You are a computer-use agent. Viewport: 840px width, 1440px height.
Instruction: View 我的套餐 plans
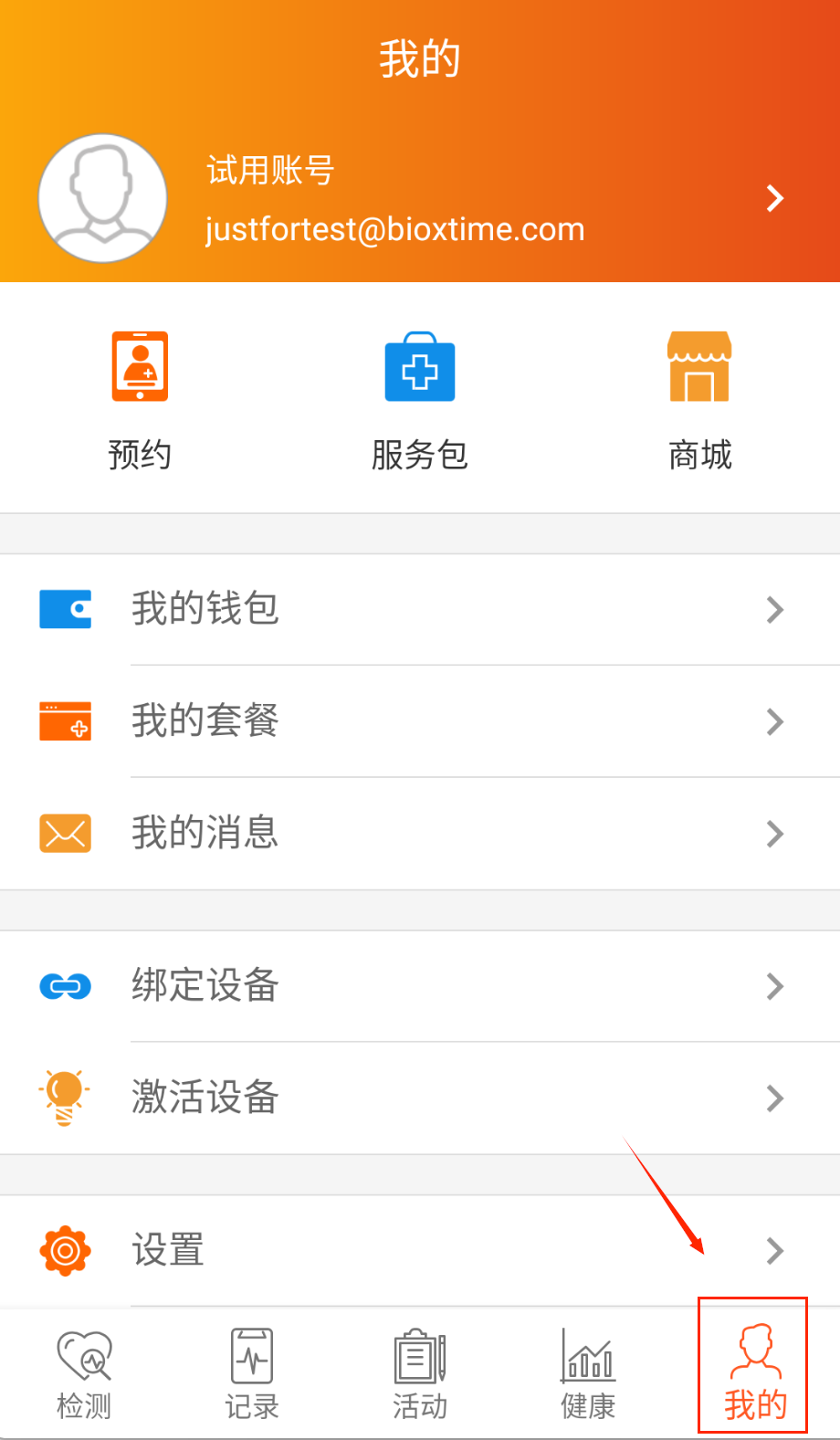pos(420,721)
